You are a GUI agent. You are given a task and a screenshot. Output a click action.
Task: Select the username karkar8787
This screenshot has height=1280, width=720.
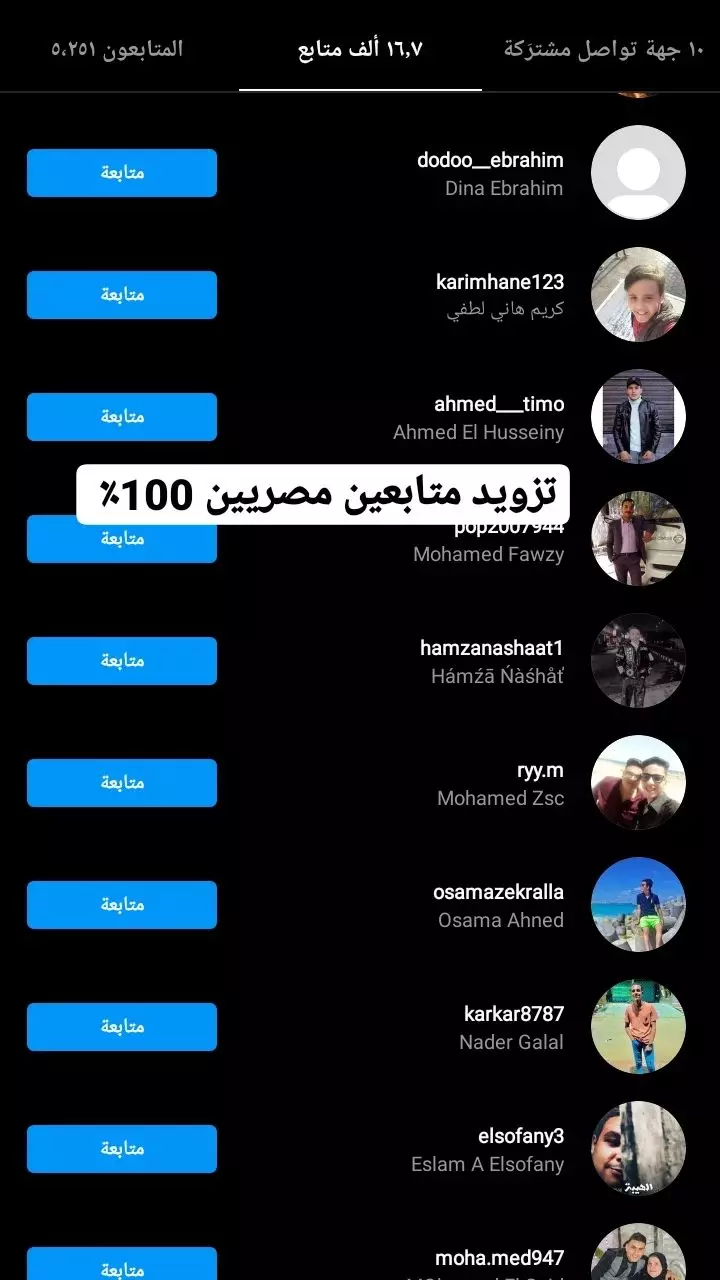513,1013
